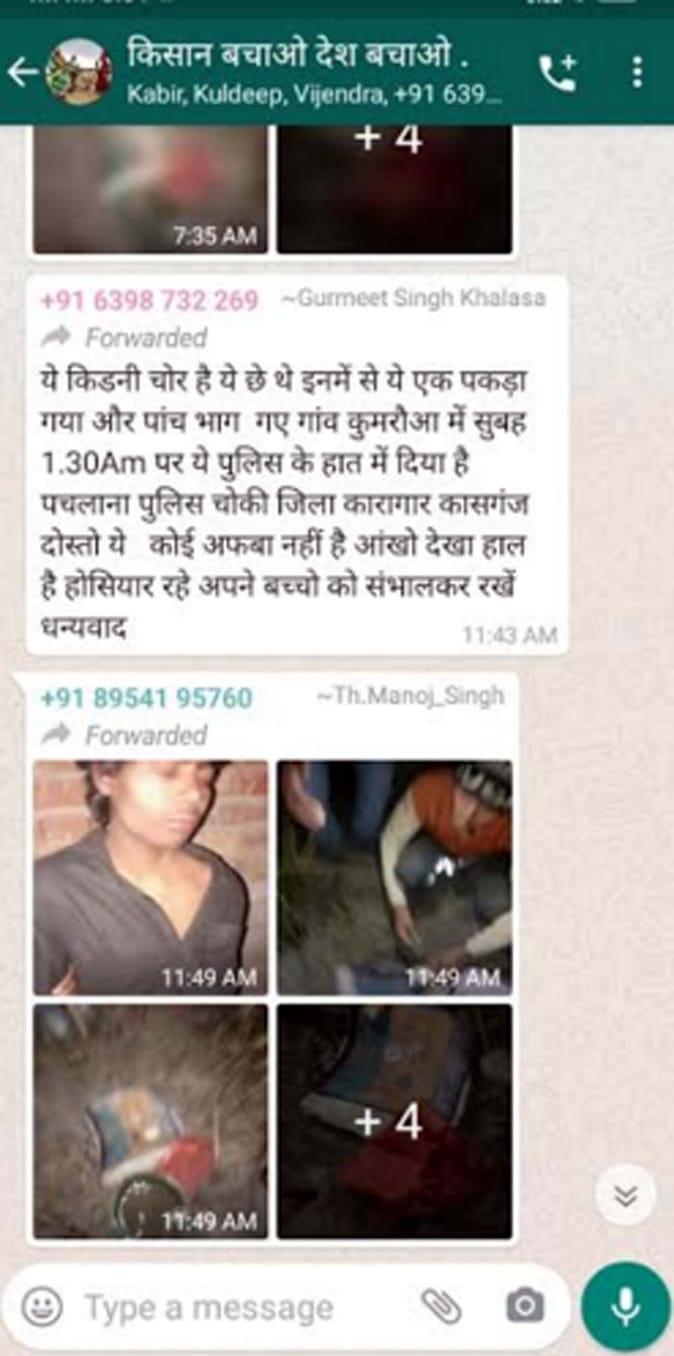Open the photo of the person in black shirt
The image size is (674, 1356).
point(151,878)
